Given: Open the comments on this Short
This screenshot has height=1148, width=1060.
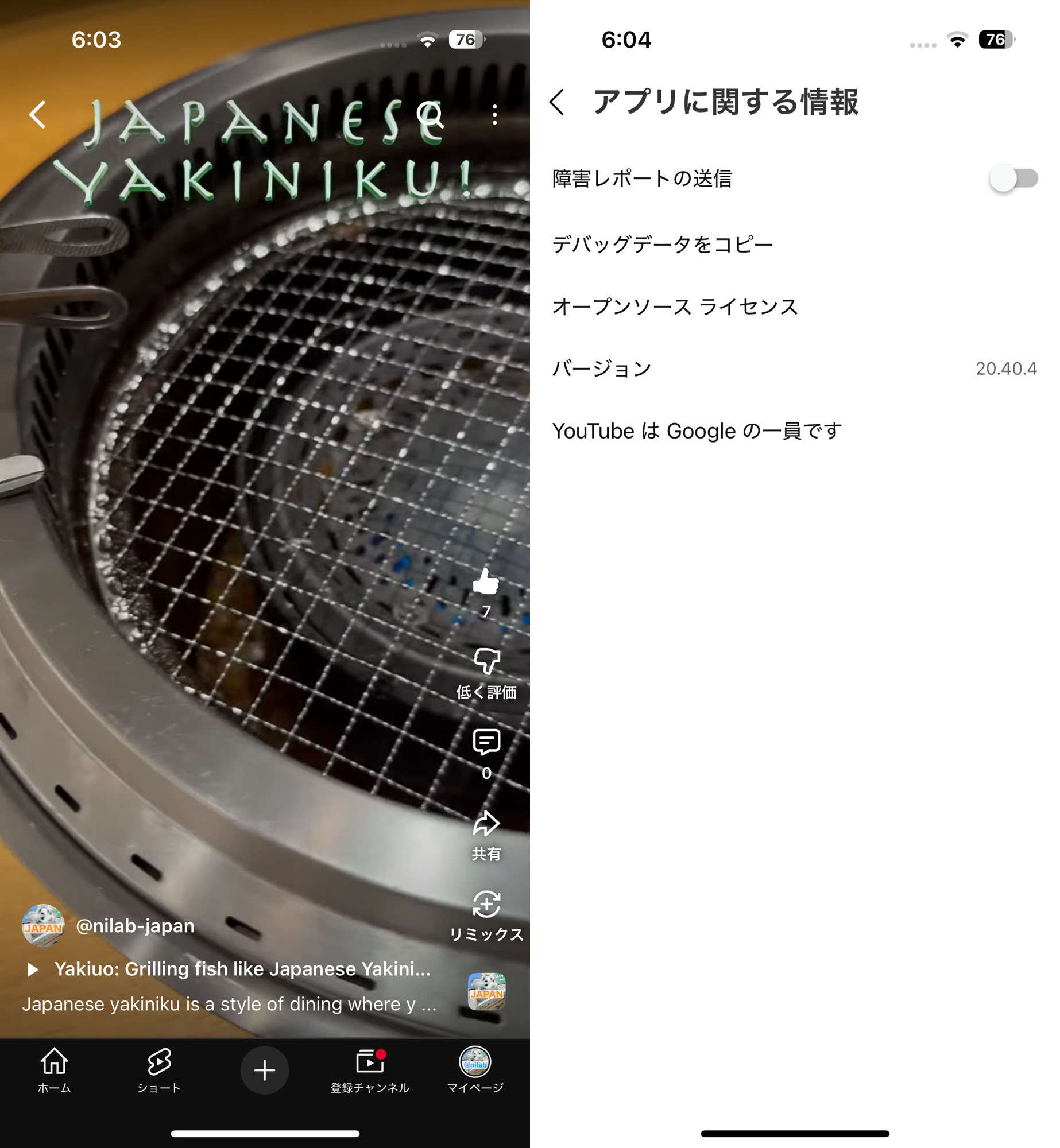Looking at the screenshot, I should coord(486,742).
